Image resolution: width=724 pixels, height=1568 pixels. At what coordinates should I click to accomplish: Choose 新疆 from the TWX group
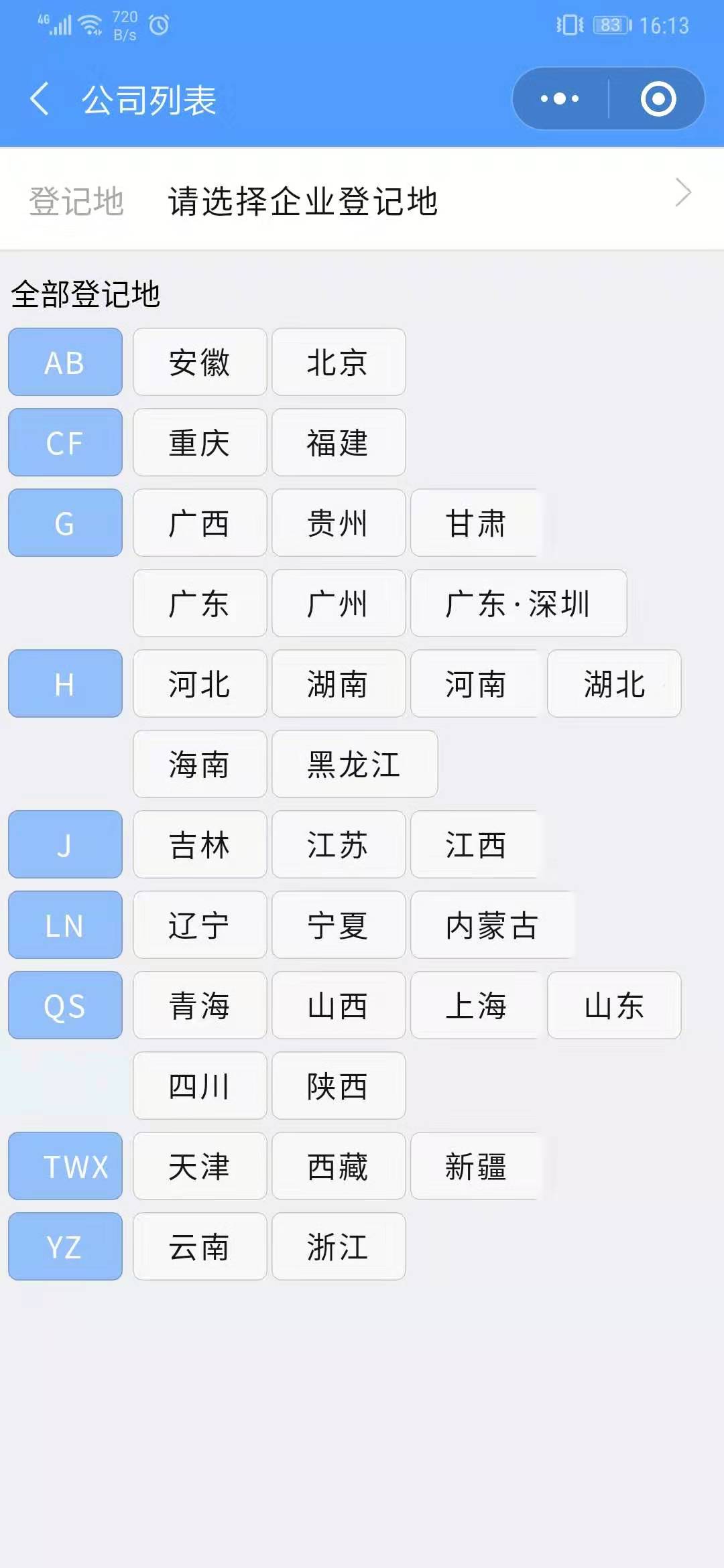point(476,1167)
